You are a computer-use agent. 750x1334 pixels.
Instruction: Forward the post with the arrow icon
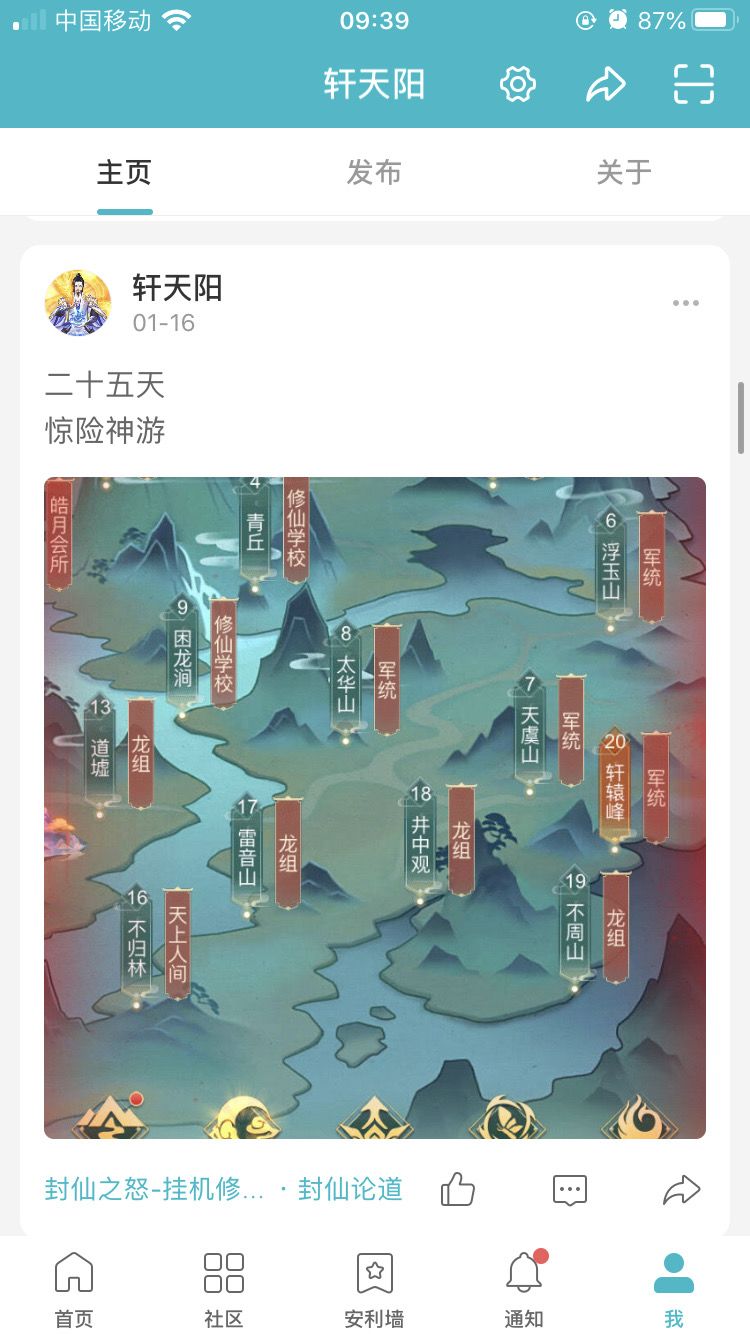click(681, 1189)
